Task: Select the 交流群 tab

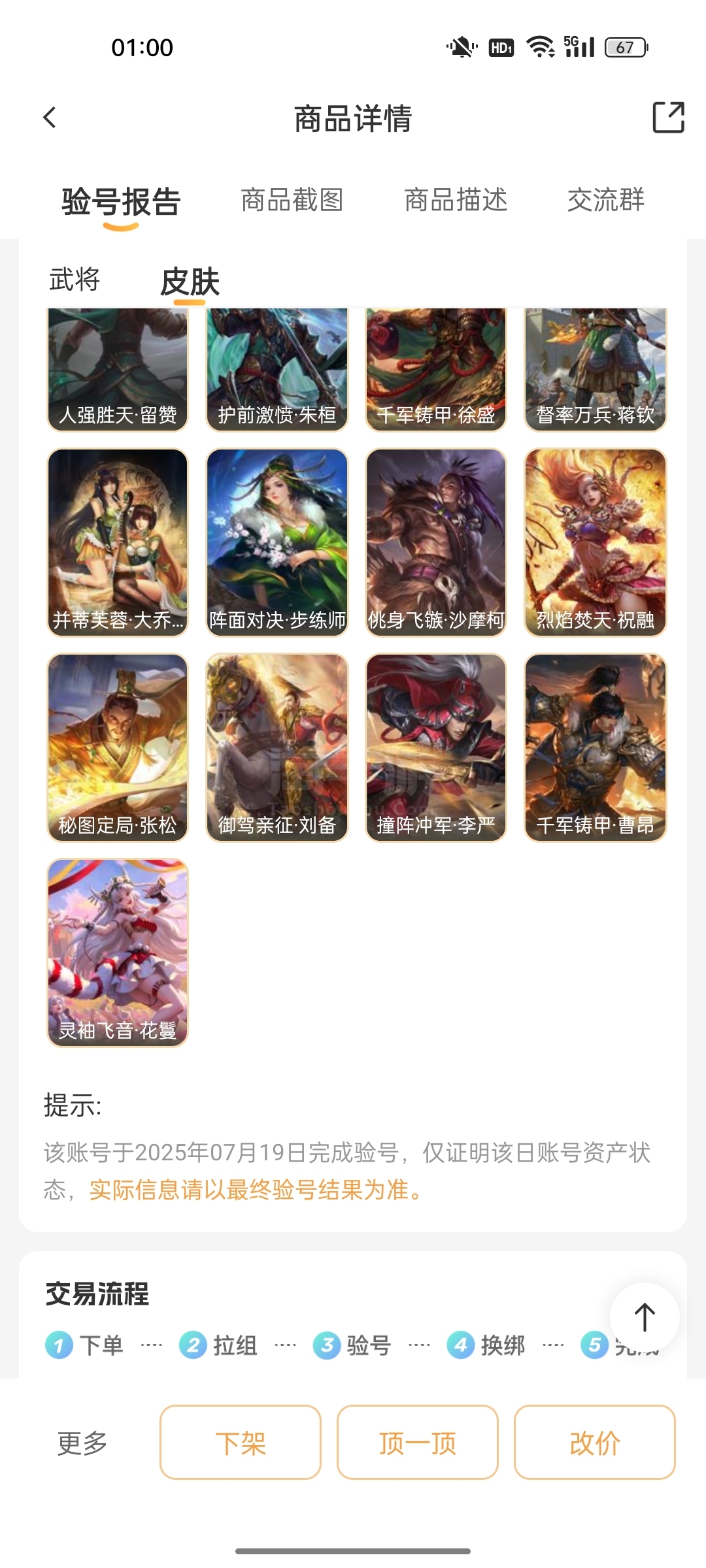Action: click(605, 200)
